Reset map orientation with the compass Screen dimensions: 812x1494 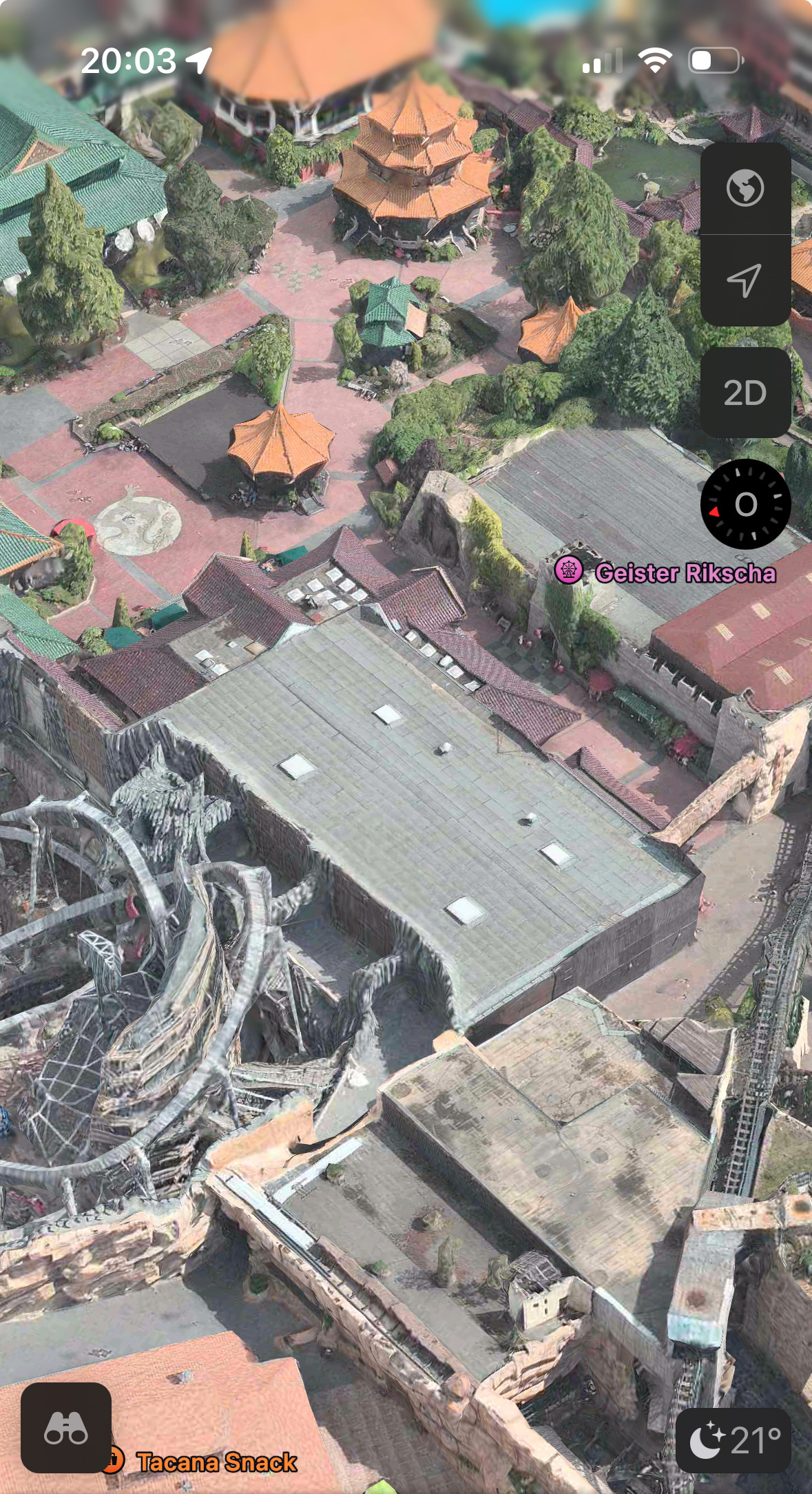(745, 504)
